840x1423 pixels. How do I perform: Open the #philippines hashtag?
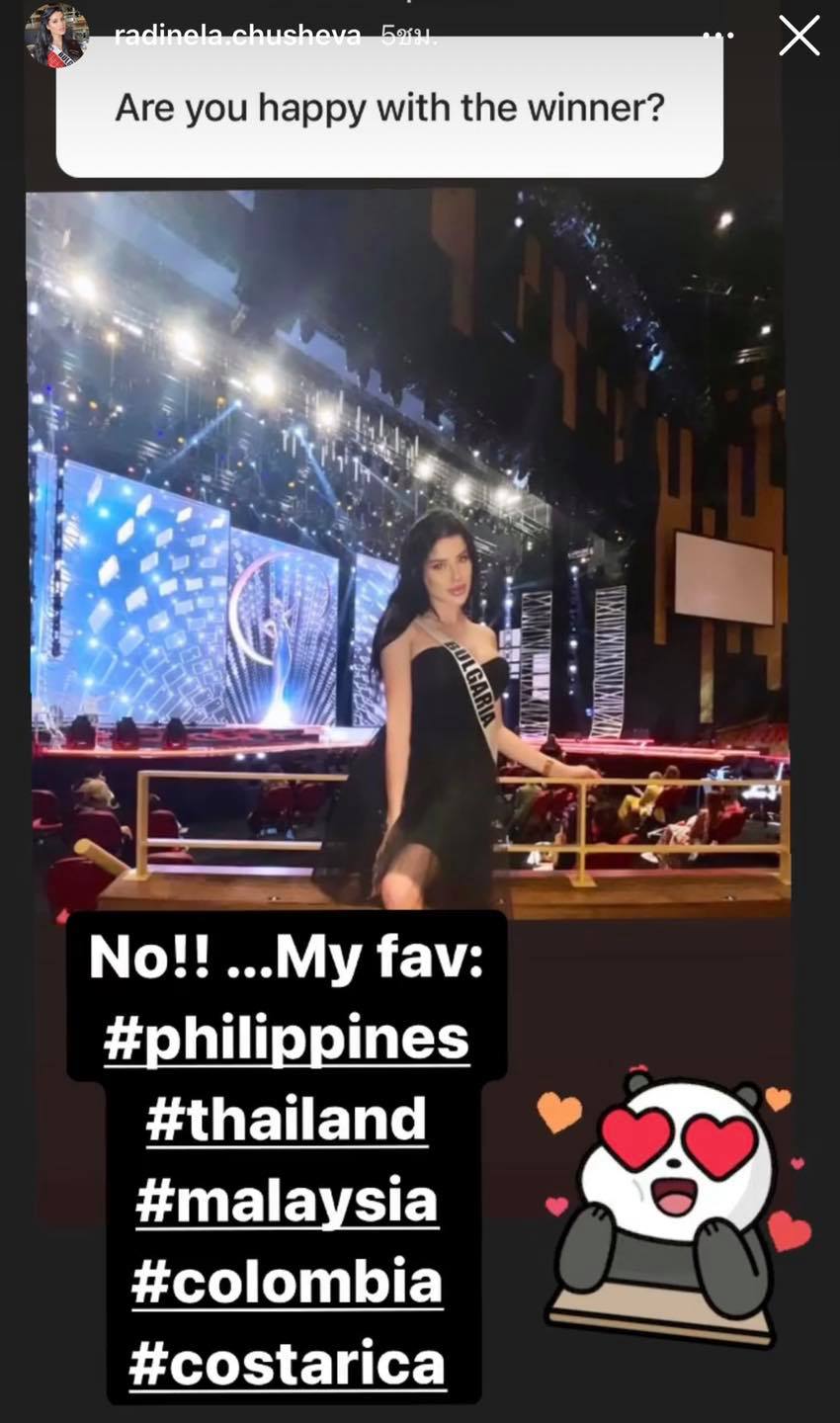(x=287, y=1039)
